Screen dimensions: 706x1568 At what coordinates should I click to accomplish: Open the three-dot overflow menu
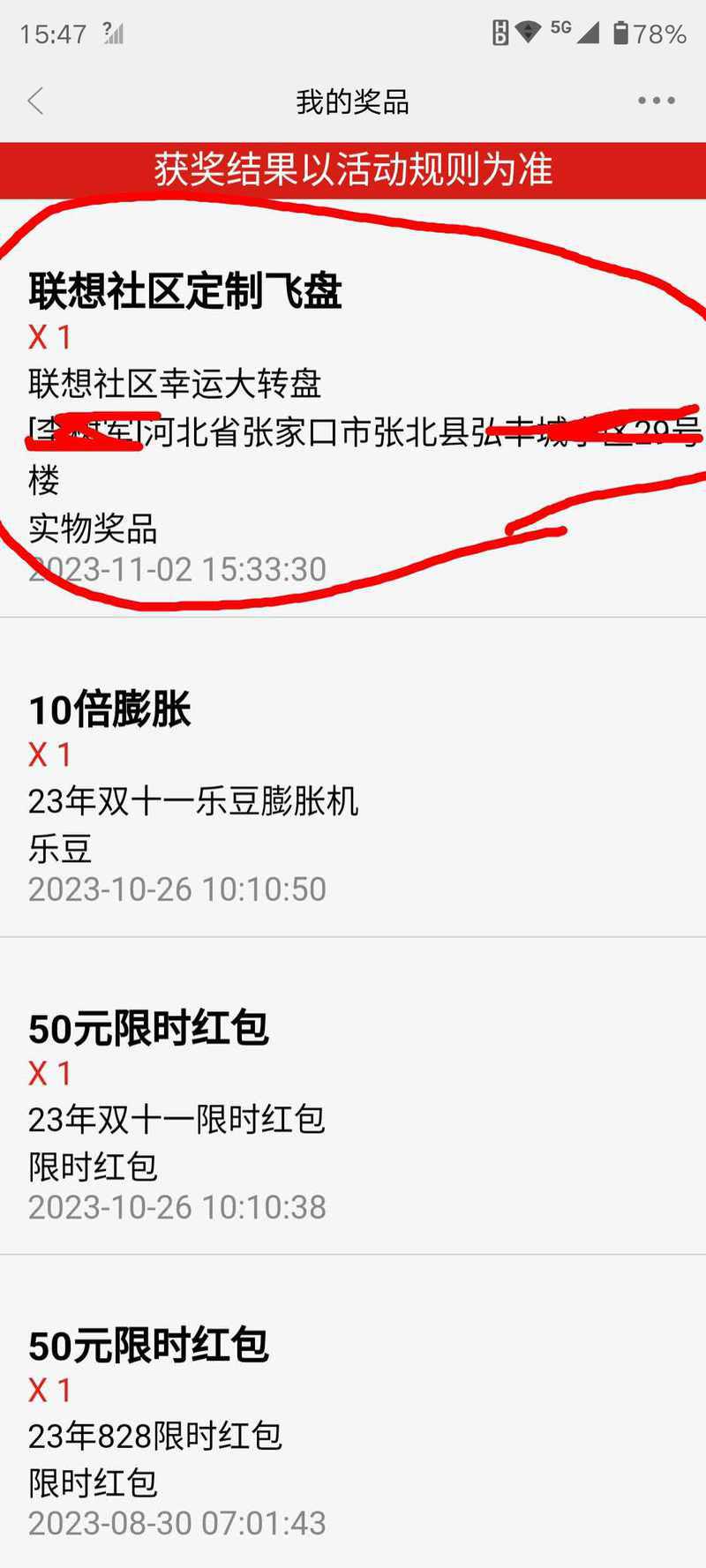657,101
